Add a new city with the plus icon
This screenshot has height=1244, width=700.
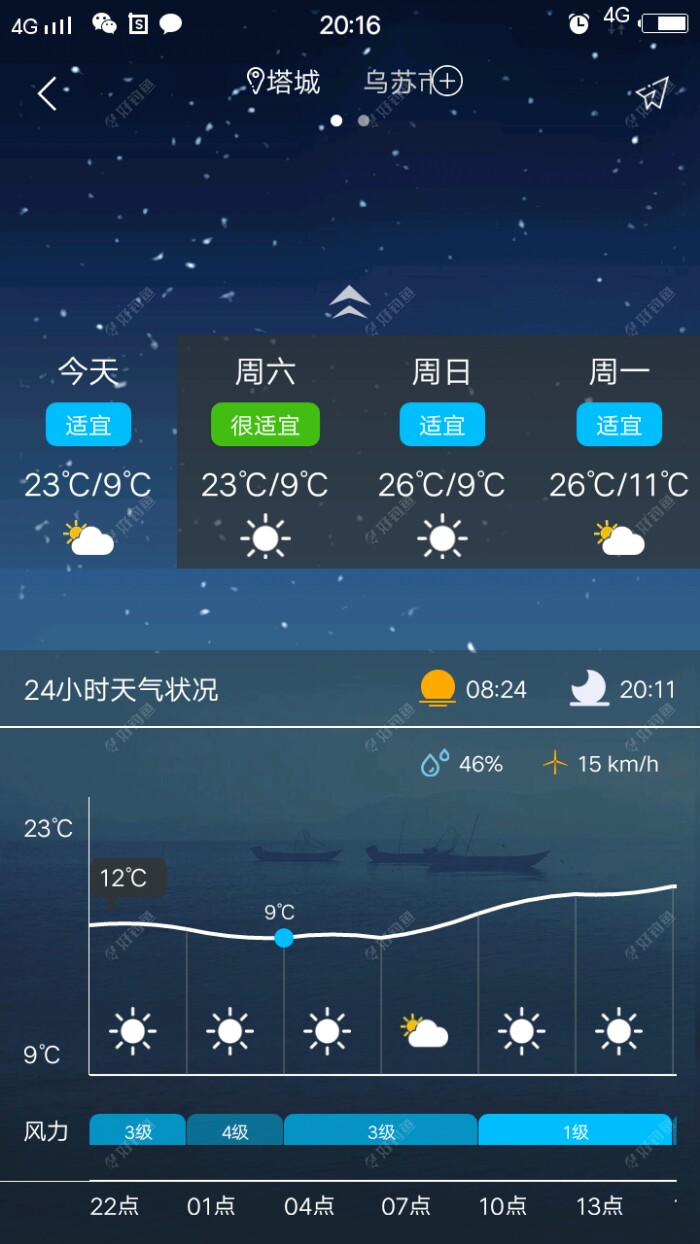(447, 81)
